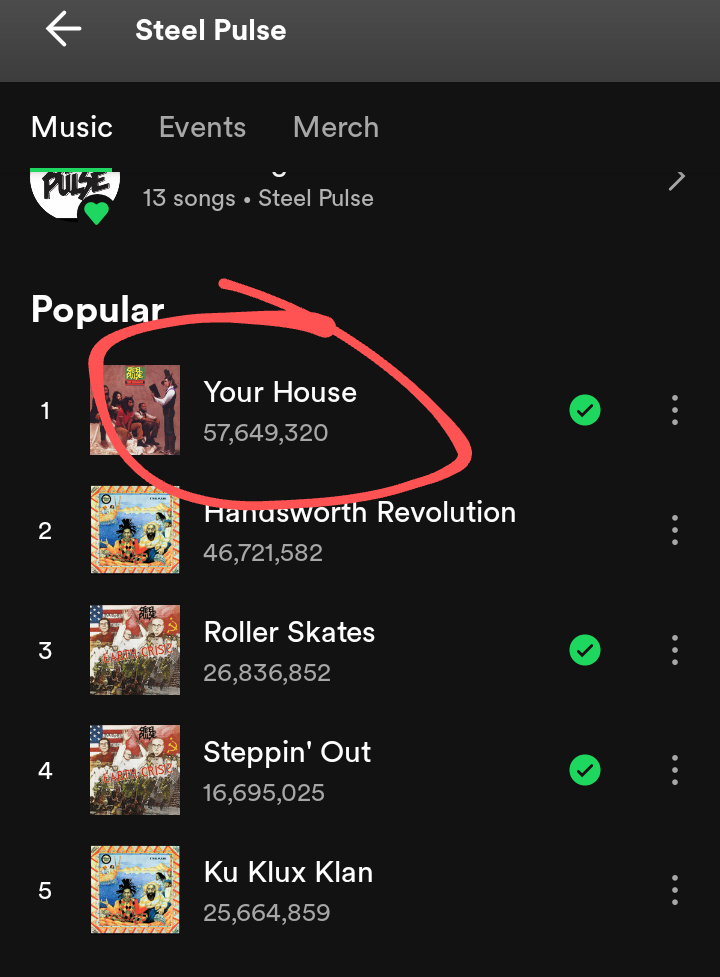Open more options for Your House
Image resolution: width=720 pixels, height=977 pixels.
pyautogui.click(x=675, y=410)
